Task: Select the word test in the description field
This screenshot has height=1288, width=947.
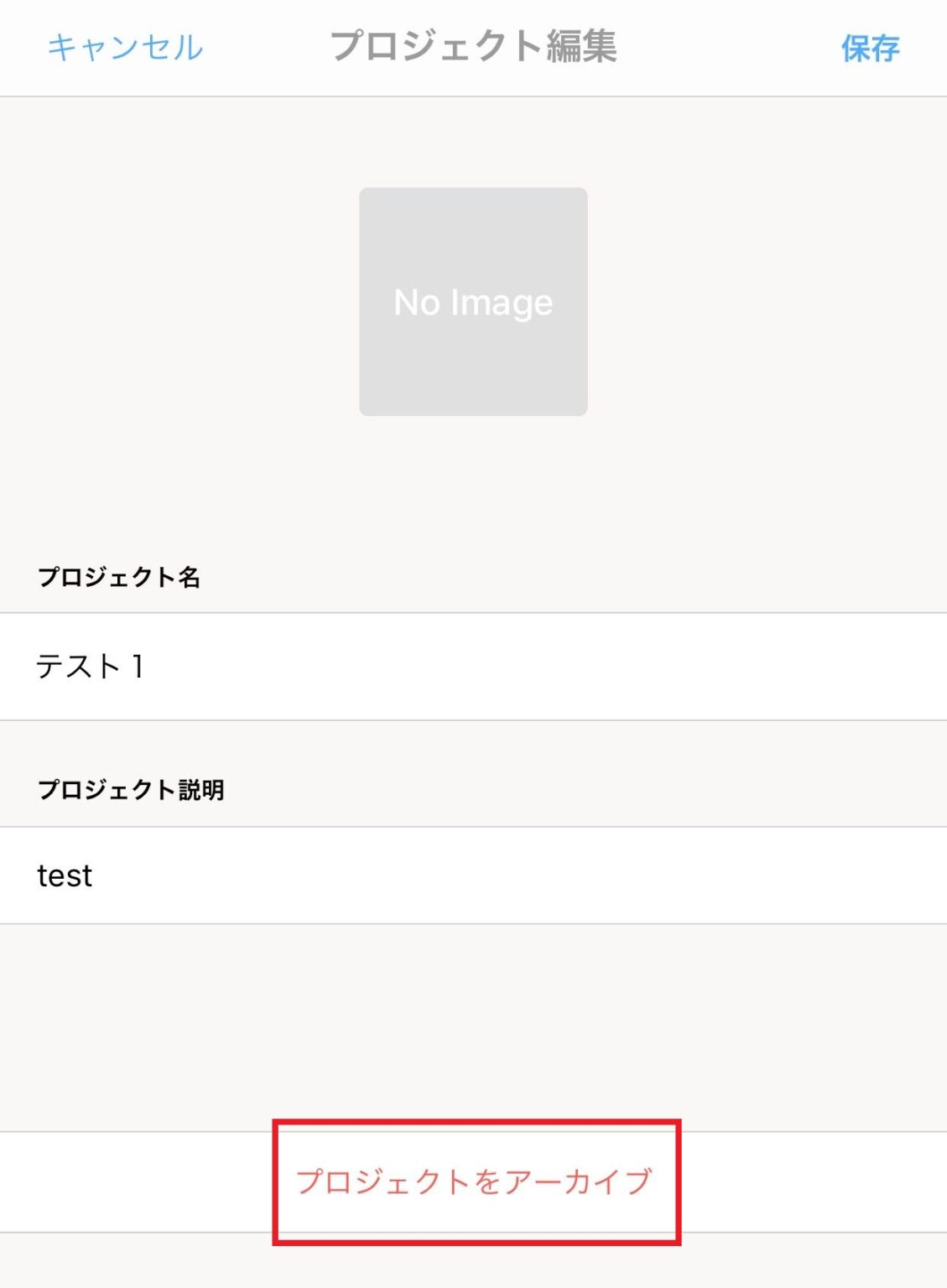Action: [x=63, y=875]
